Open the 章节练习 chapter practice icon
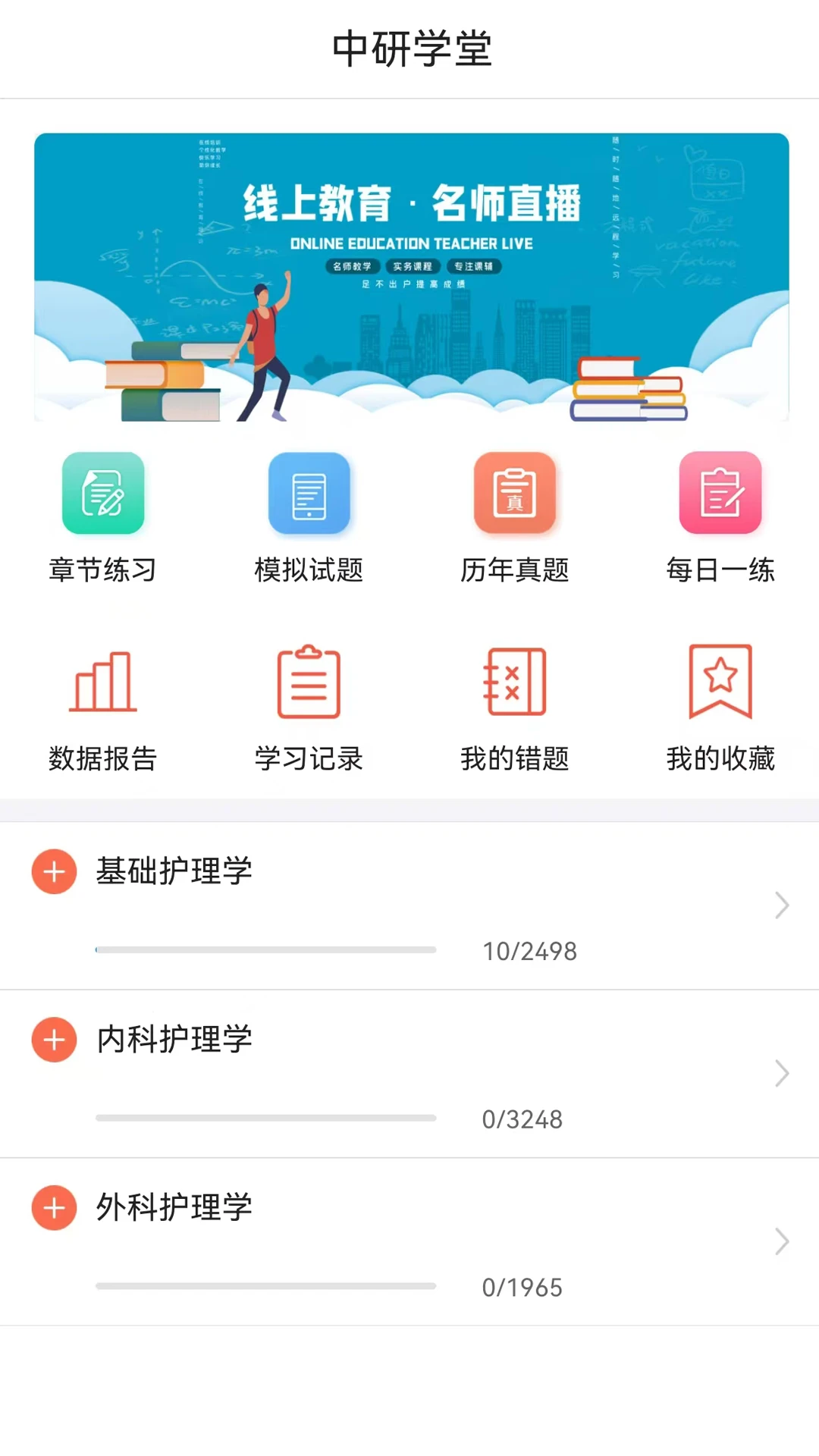 pyautogui.click(x=103, y=493)
